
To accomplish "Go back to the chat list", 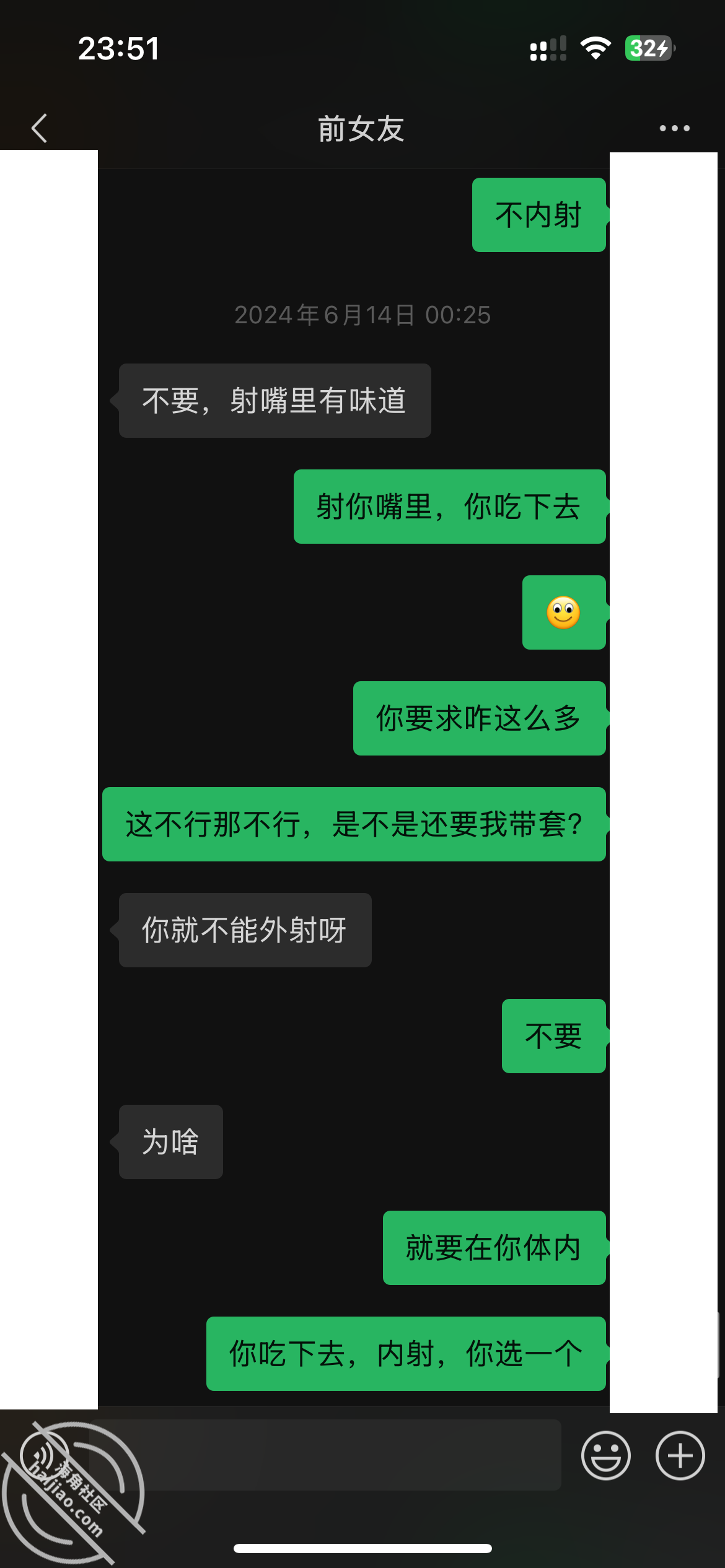I will (x=40, y=128).
